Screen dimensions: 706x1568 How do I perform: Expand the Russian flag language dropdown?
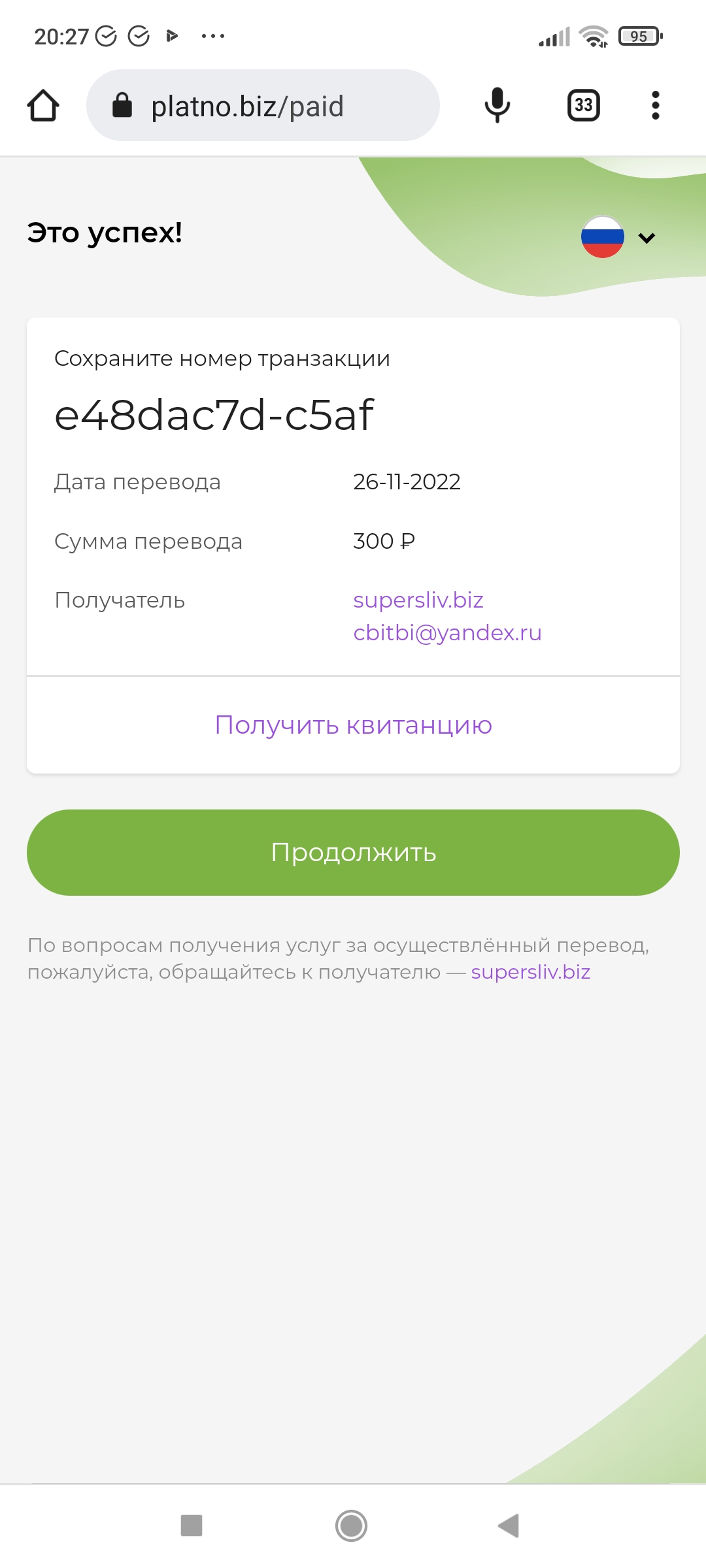(618, 237)
